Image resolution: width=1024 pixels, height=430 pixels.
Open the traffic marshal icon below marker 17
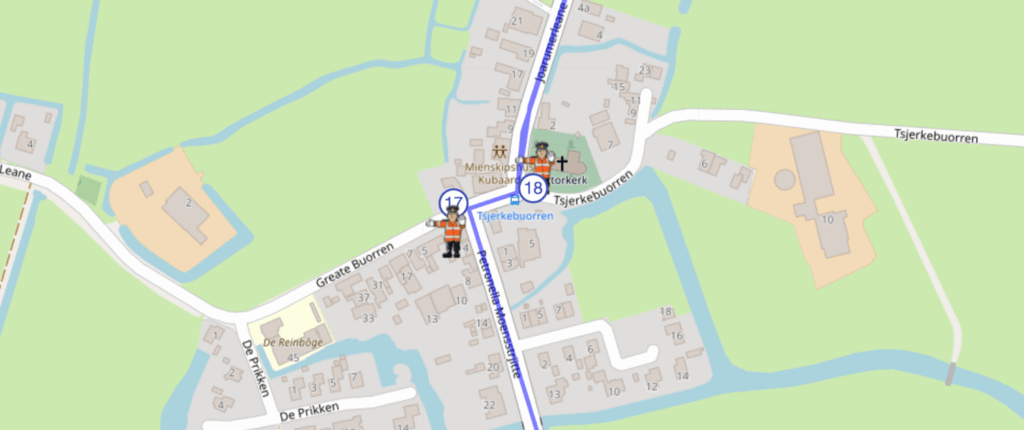point(452,234)
